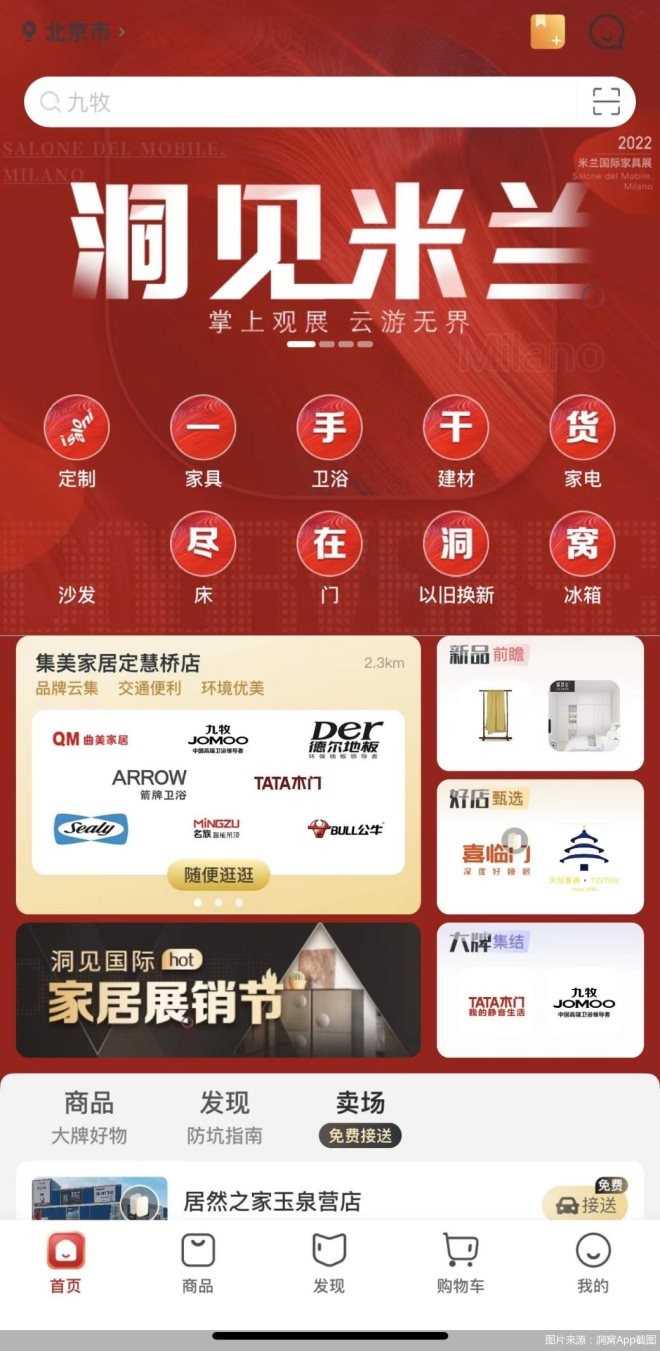Open the scan code icon
Viewport: 660px width, 1351px height.
click(x=606, y=102)
